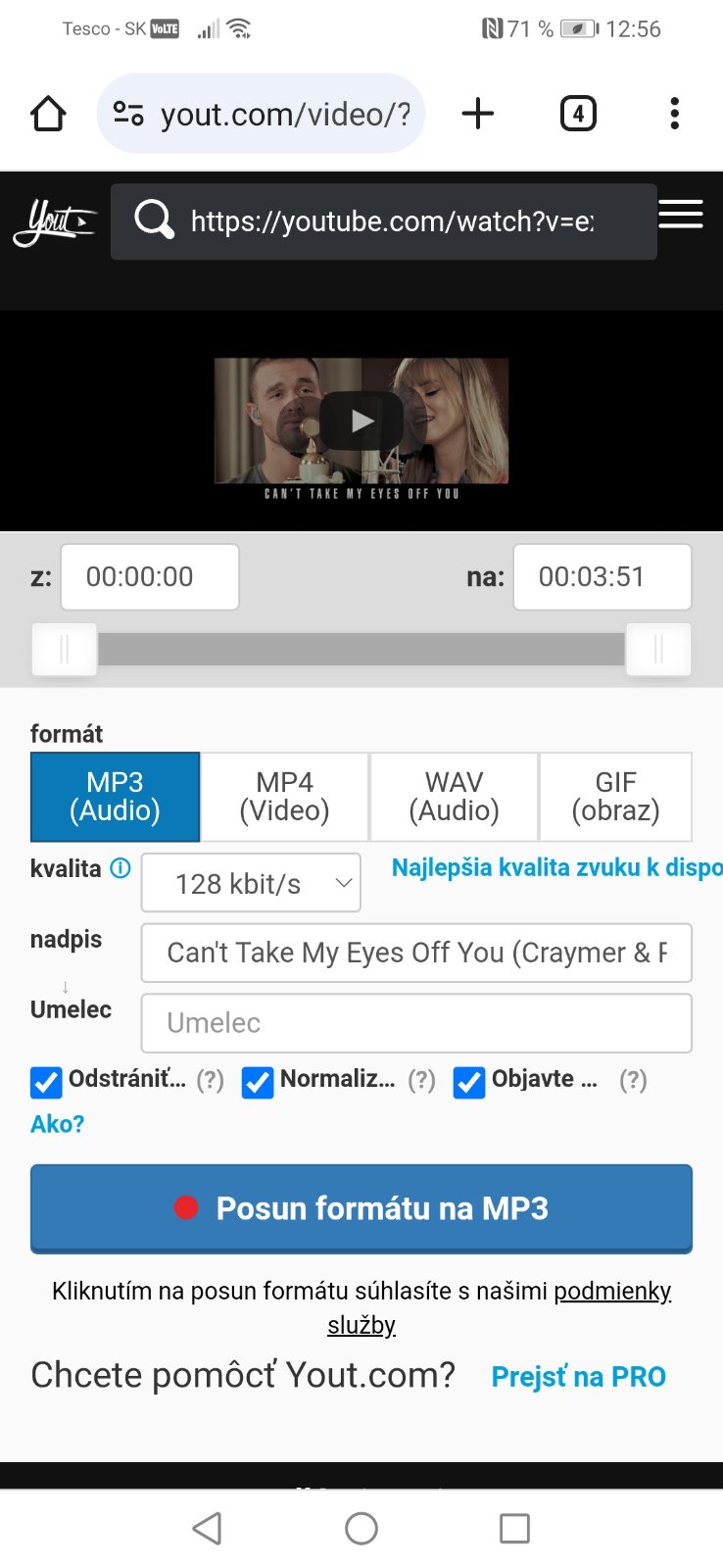Viewport: 723px width, 1568px height.
Task: Open the browser home page
Action: click(48, 114)
